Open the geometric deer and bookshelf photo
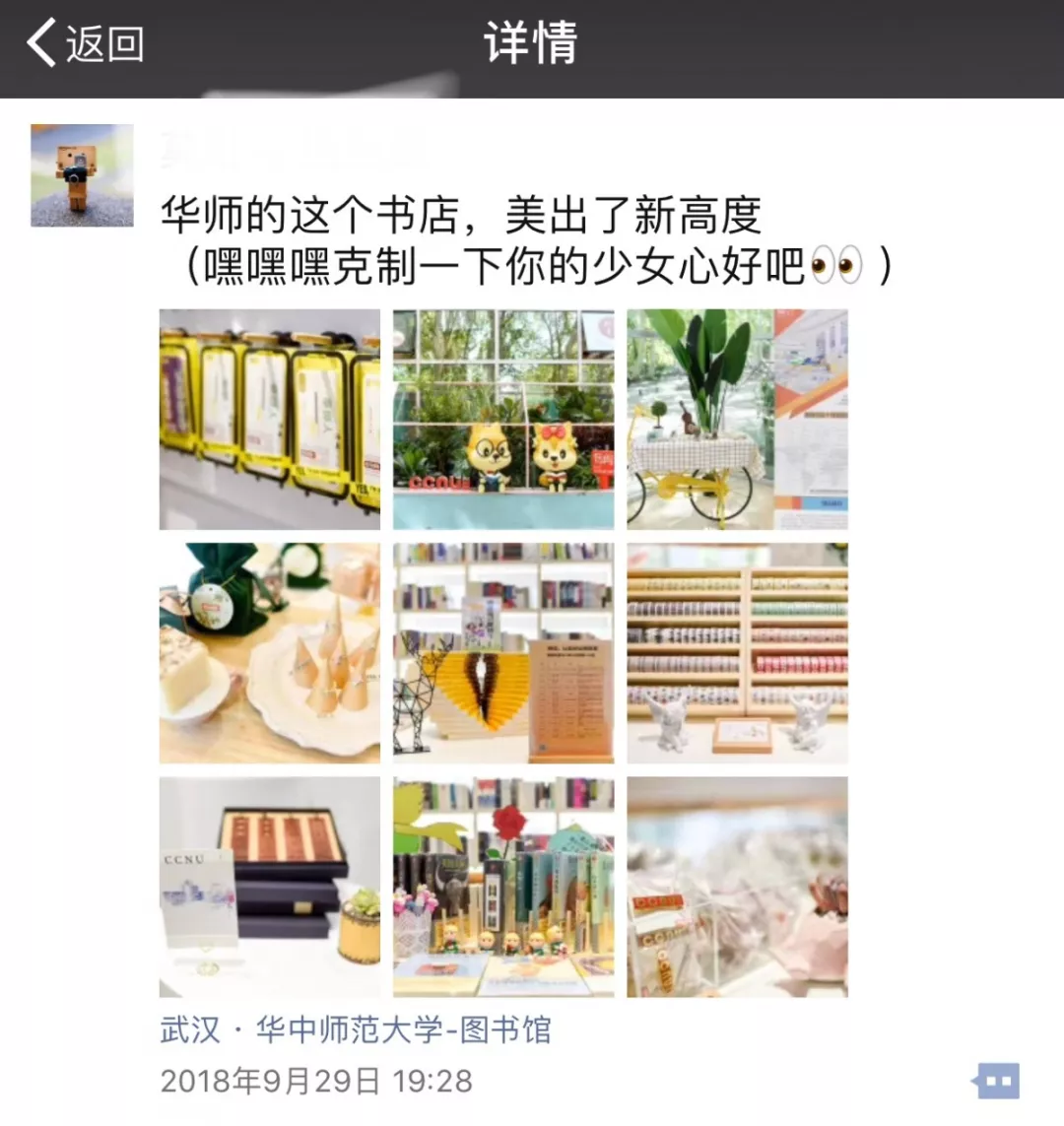The width and height of the screenshot is (1064, 1126). pyautogui.click(x=503, y=653)
